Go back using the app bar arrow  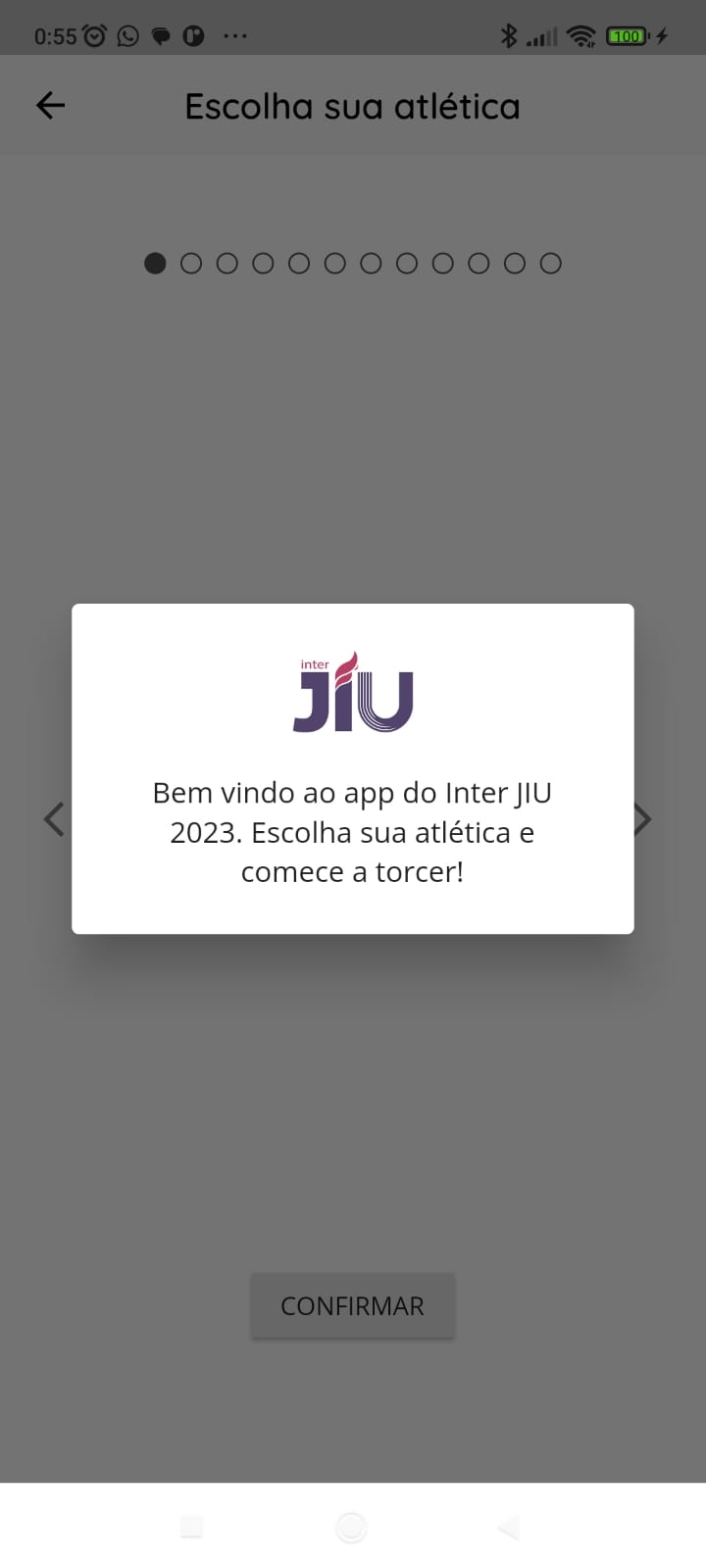pyautogui.click(x=50, y=105)
